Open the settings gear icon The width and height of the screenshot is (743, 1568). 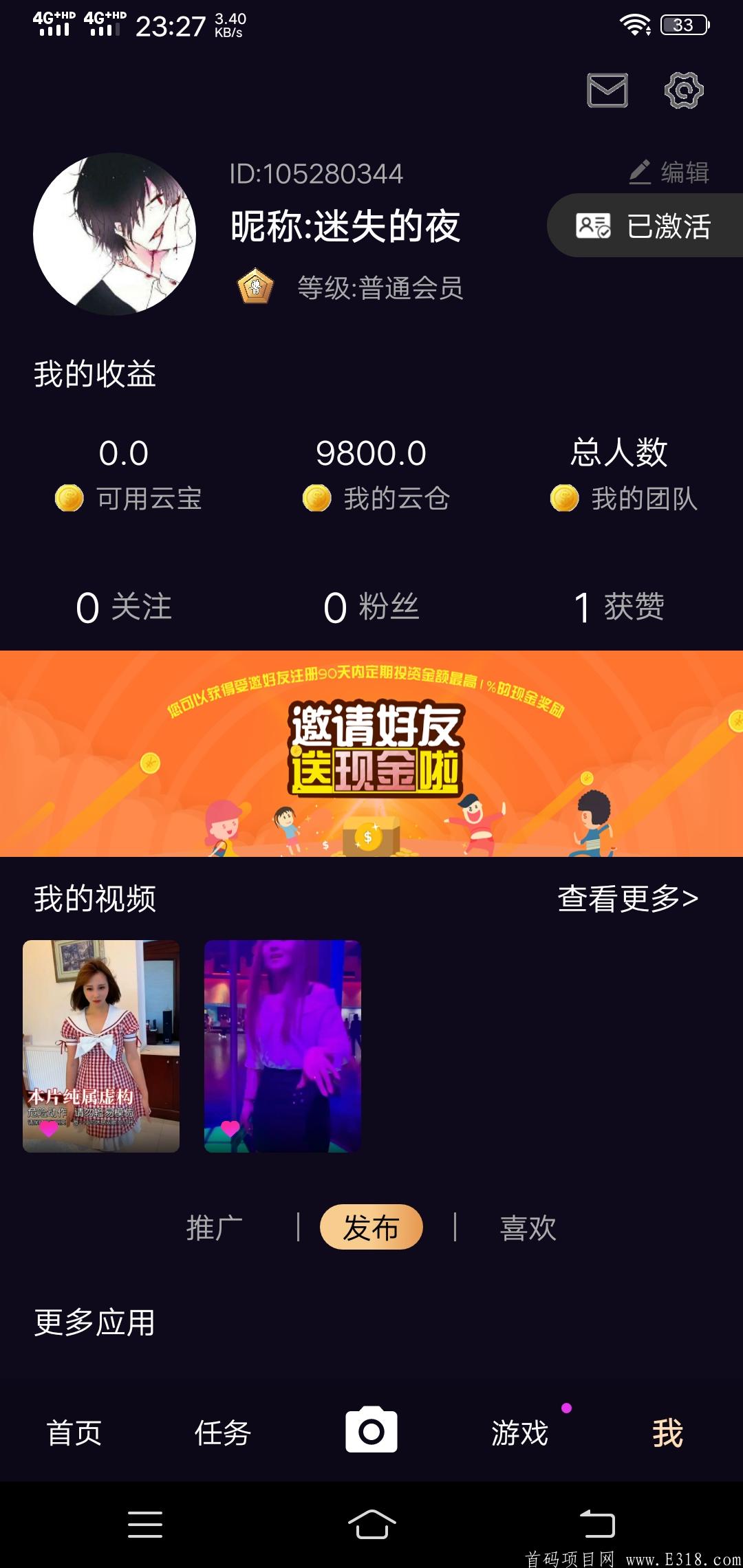click(x=685, y=91)
